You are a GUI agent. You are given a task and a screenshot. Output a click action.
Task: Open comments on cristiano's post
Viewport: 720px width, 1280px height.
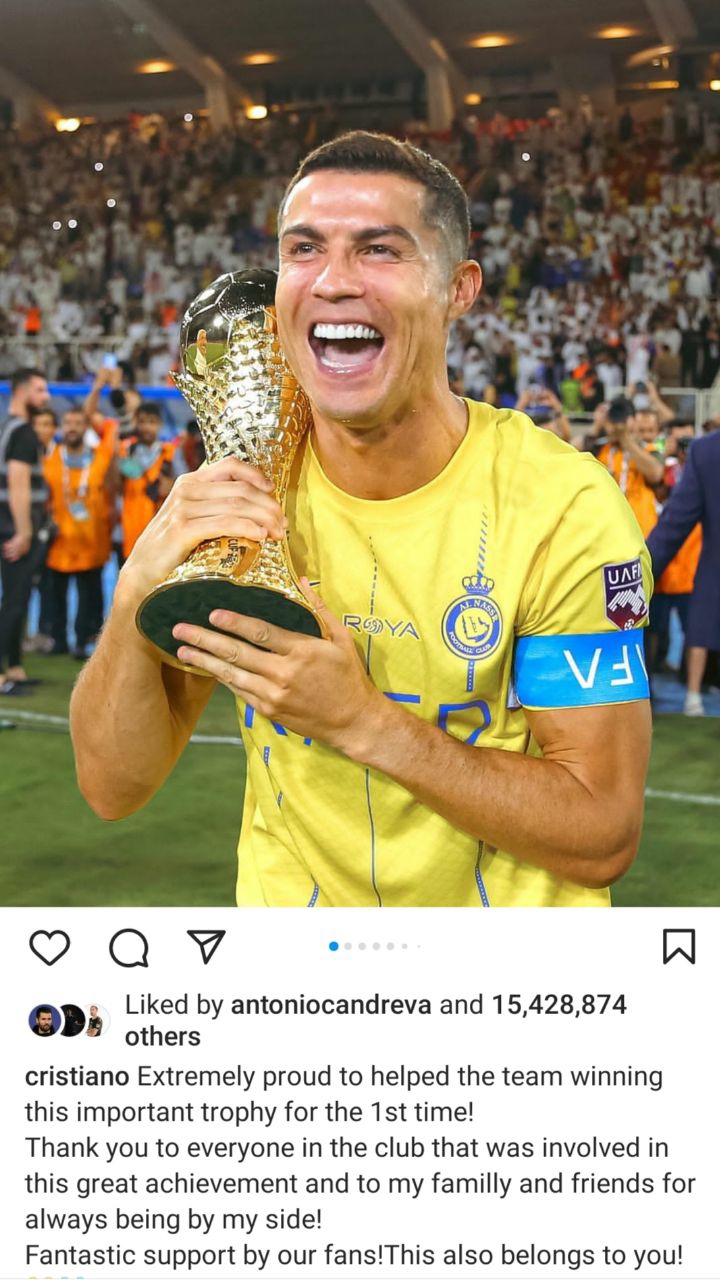tap(128, 946)
